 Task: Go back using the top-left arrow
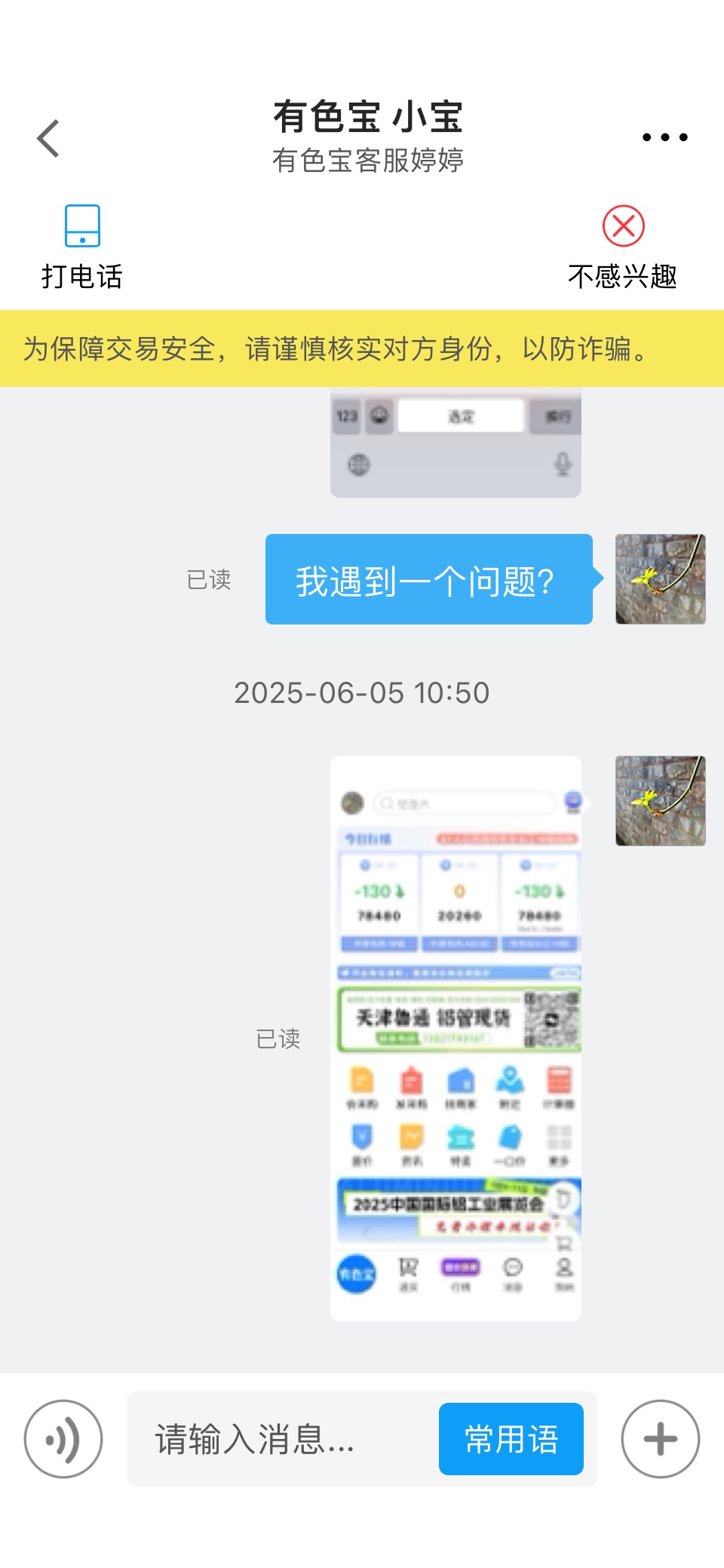(48, 138)
